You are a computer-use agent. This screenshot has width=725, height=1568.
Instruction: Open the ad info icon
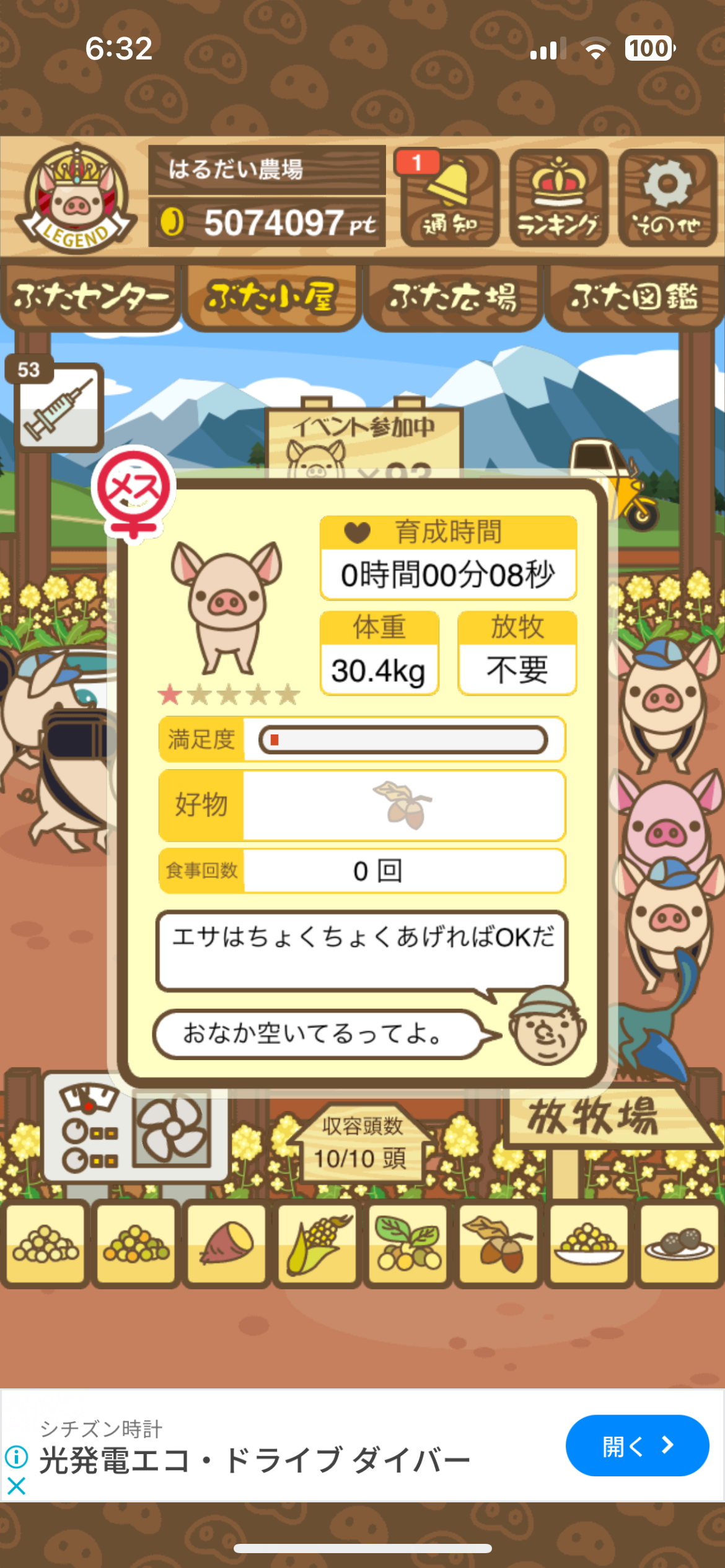click(x=16, y=1457)
